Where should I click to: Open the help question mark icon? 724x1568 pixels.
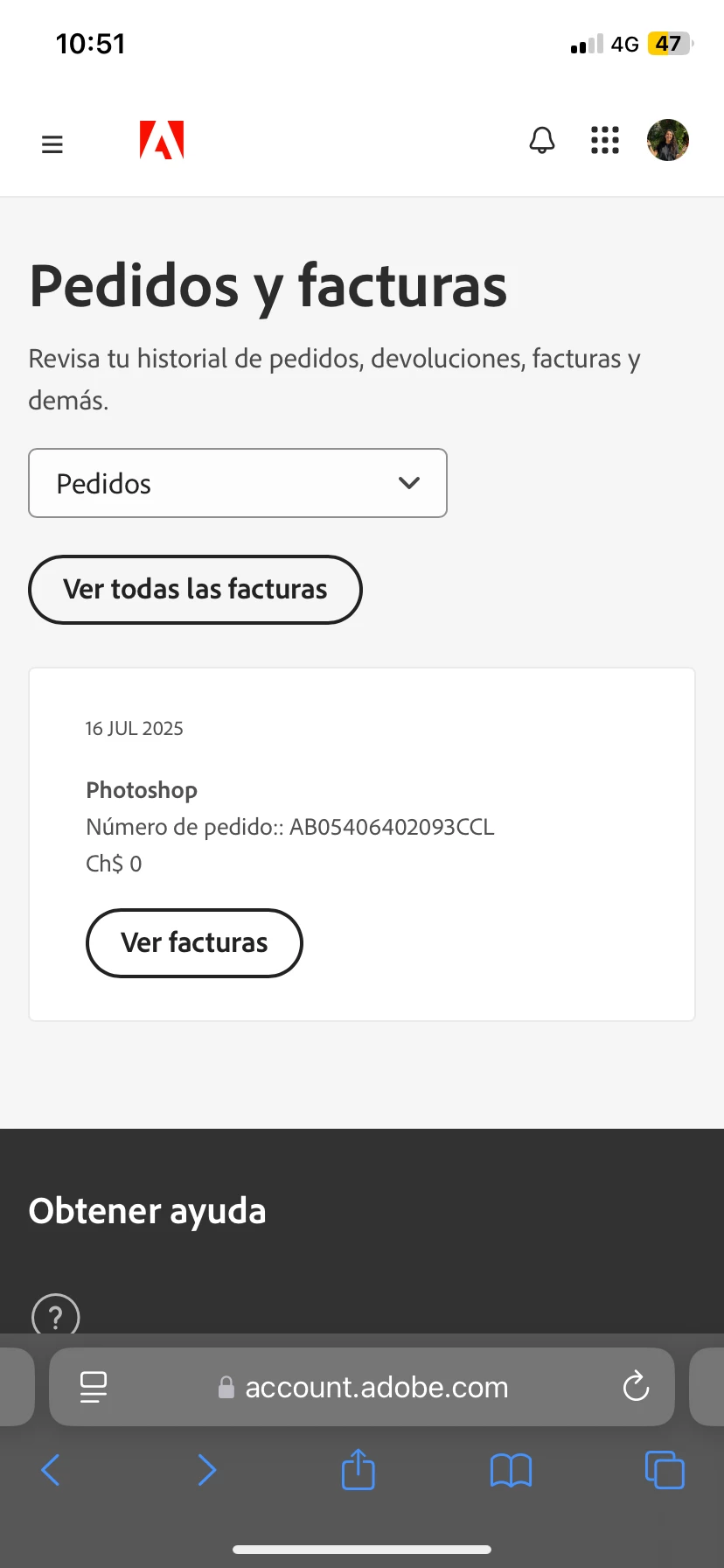(56, 1316)
